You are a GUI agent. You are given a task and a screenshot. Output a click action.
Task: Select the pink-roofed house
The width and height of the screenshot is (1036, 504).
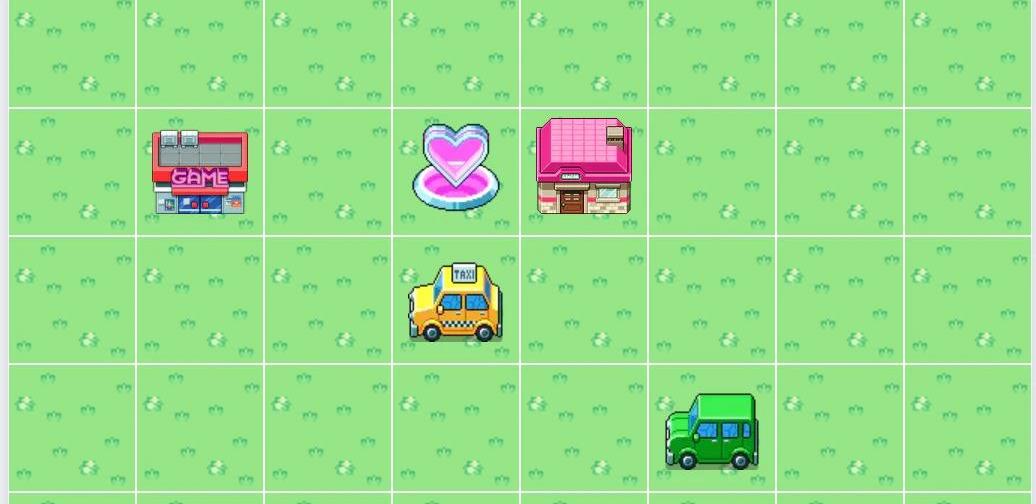583,167
